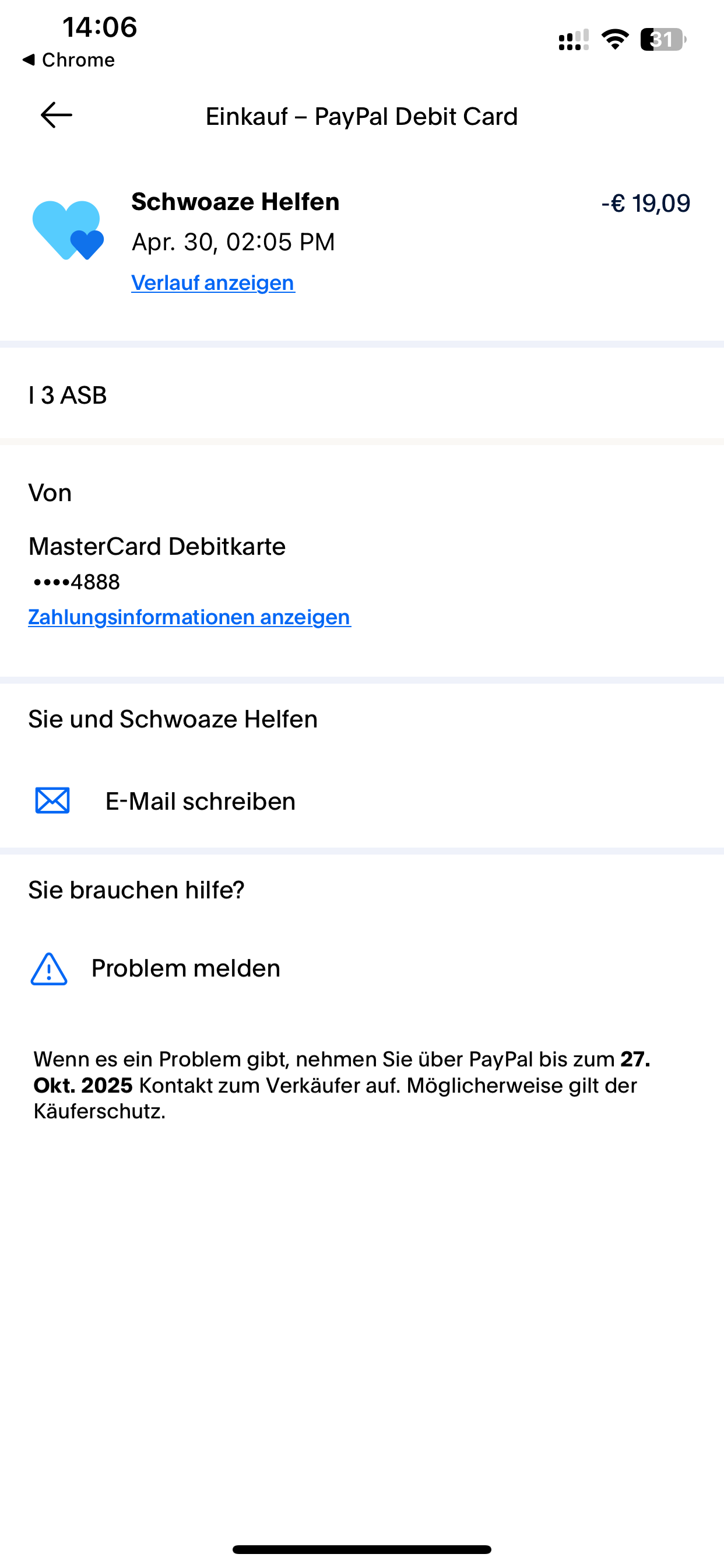Go back using the arrow icon

[x=57, y=115]
